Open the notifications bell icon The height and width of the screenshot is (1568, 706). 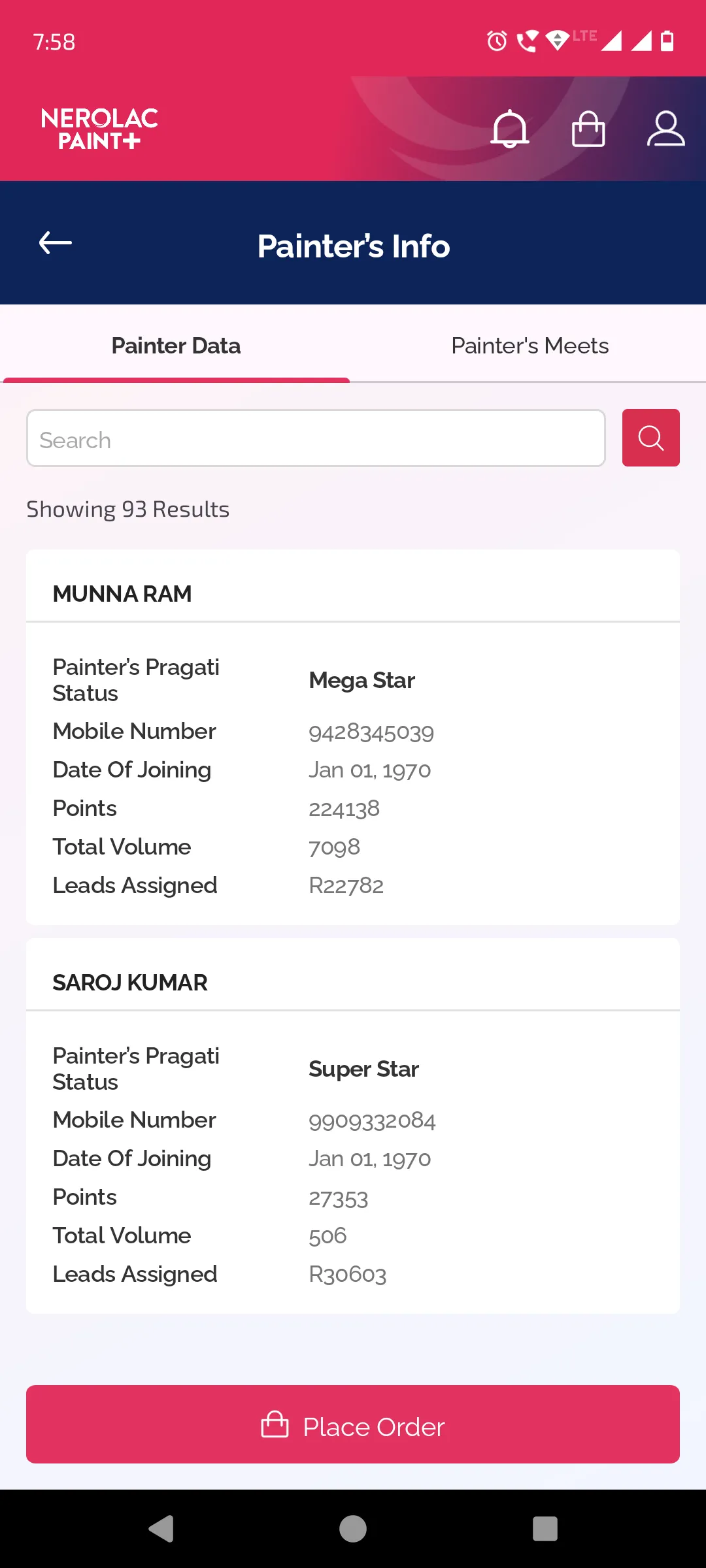coord(511,129)
